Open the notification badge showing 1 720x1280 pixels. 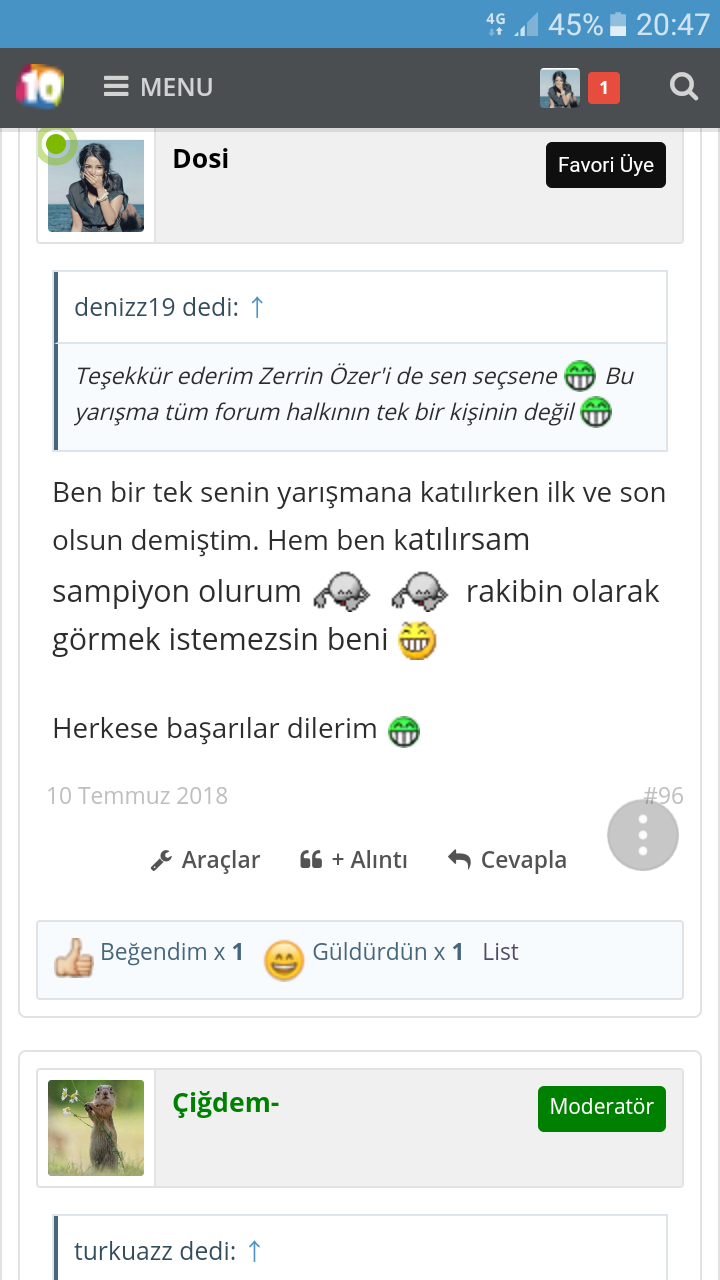603,87
